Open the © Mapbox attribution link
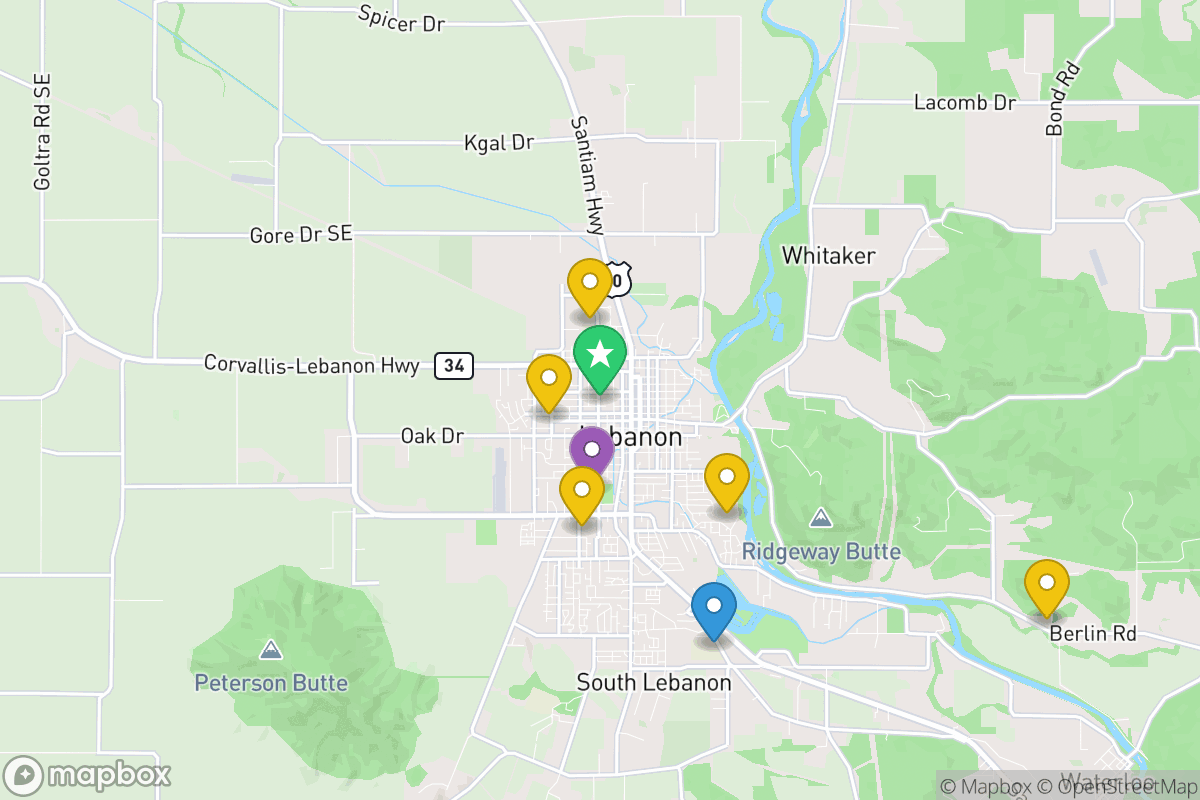The height and width of the screenshot is (800, 1200). coord(984,786)
